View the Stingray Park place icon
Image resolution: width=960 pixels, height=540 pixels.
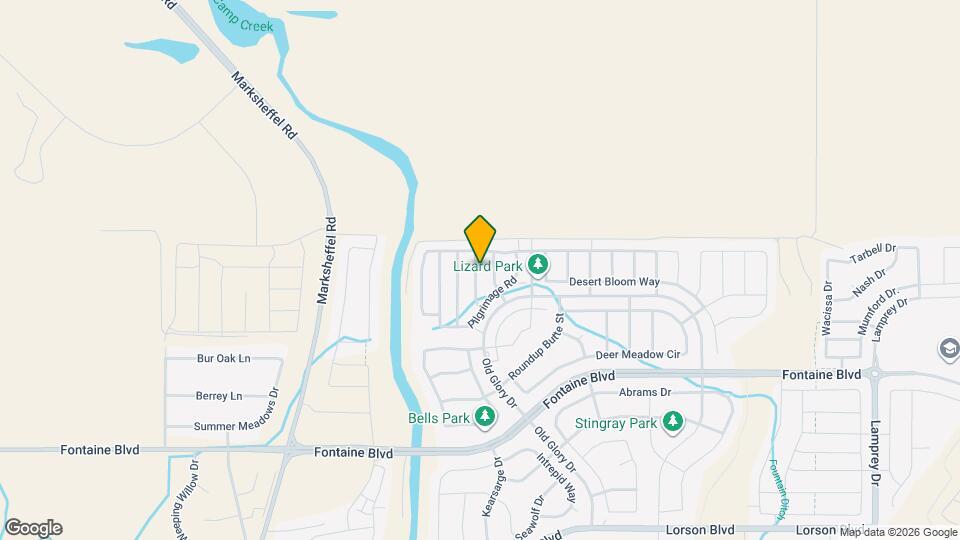[673, 422]
